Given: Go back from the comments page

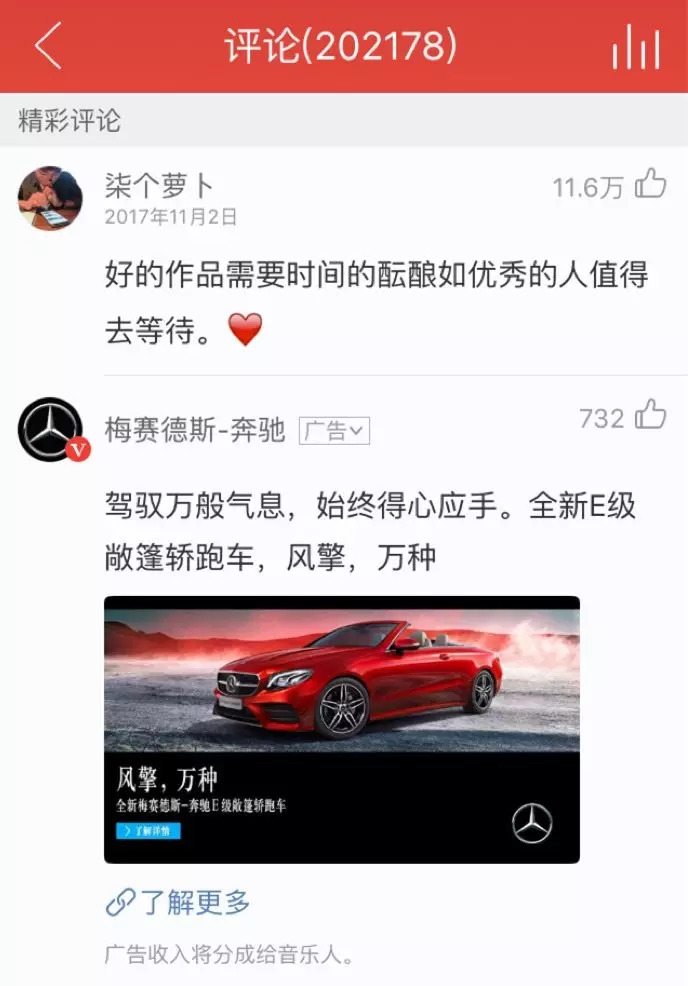Looking at the screenshot, I should point(47,46).
